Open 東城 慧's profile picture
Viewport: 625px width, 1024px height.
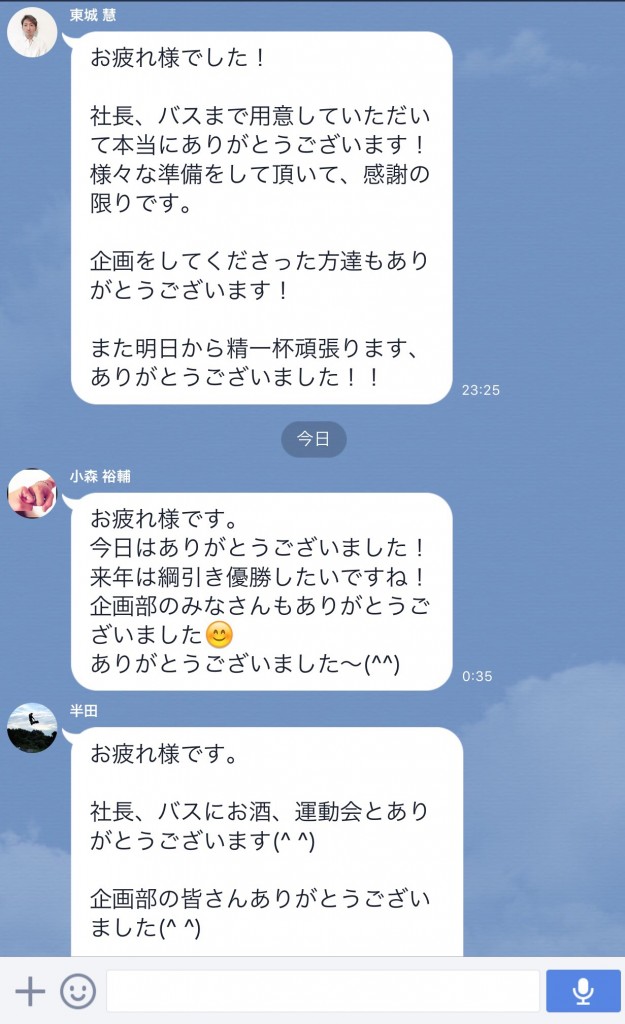32,33
